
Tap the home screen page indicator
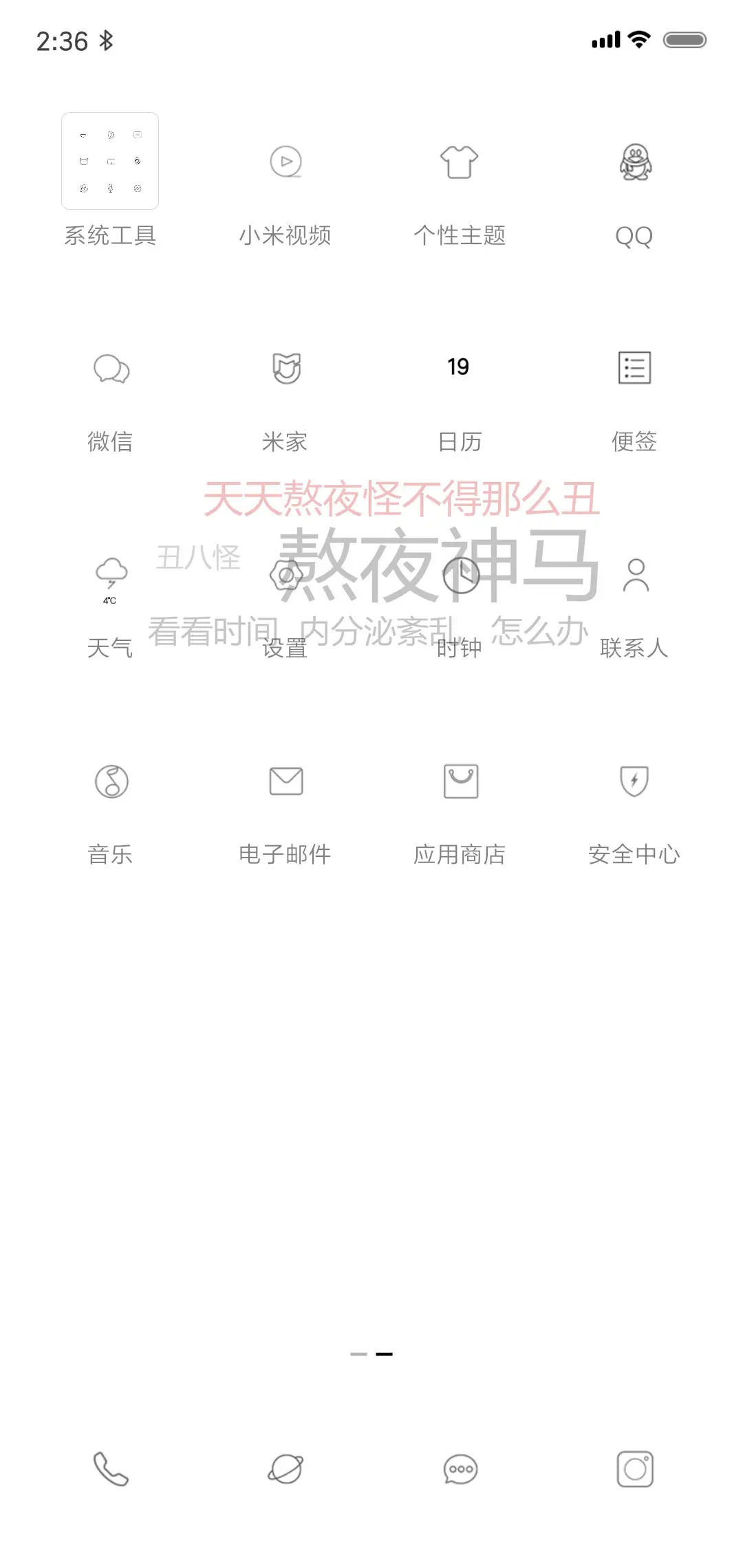(371, 1353)
